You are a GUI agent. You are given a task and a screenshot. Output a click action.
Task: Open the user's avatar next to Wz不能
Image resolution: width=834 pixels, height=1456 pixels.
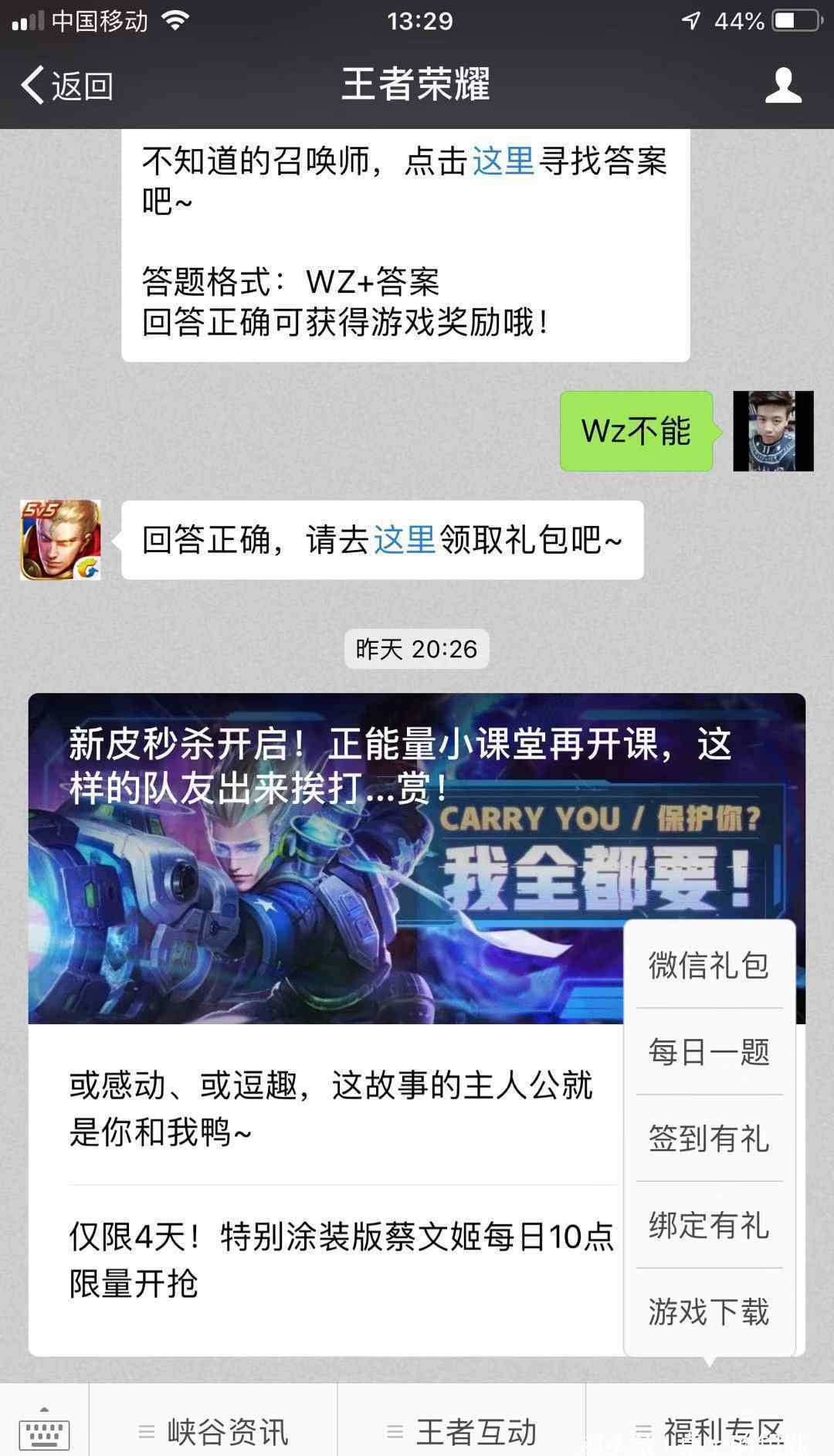point(773,431)
